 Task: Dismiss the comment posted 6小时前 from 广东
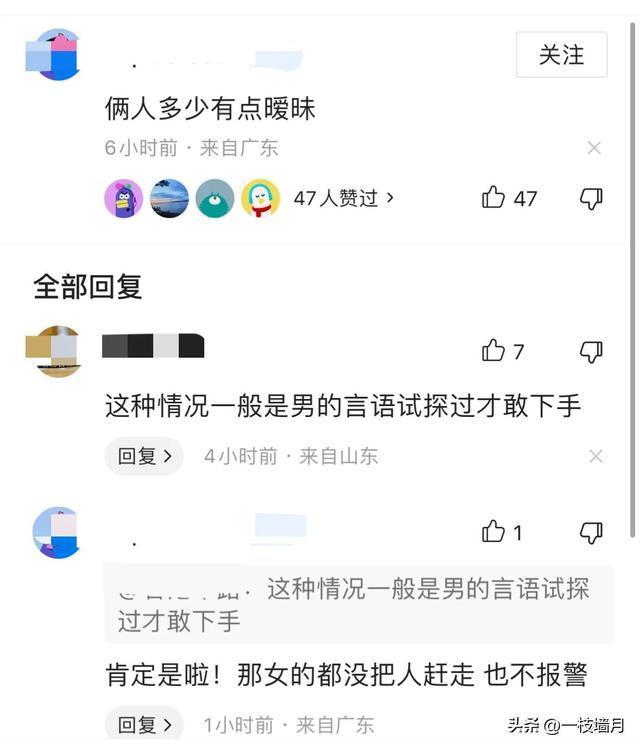594,148
